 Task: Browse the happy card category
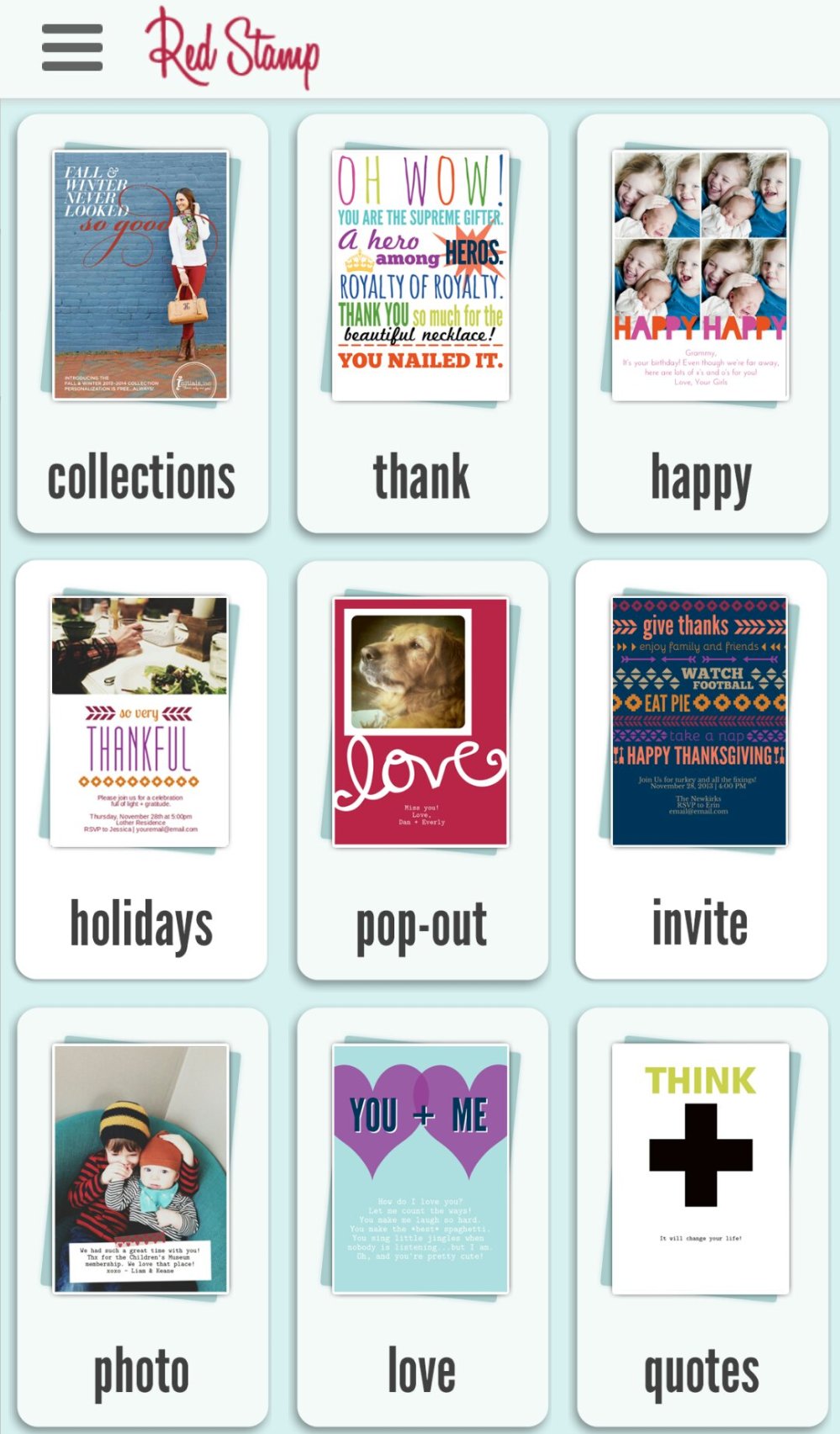701,324
